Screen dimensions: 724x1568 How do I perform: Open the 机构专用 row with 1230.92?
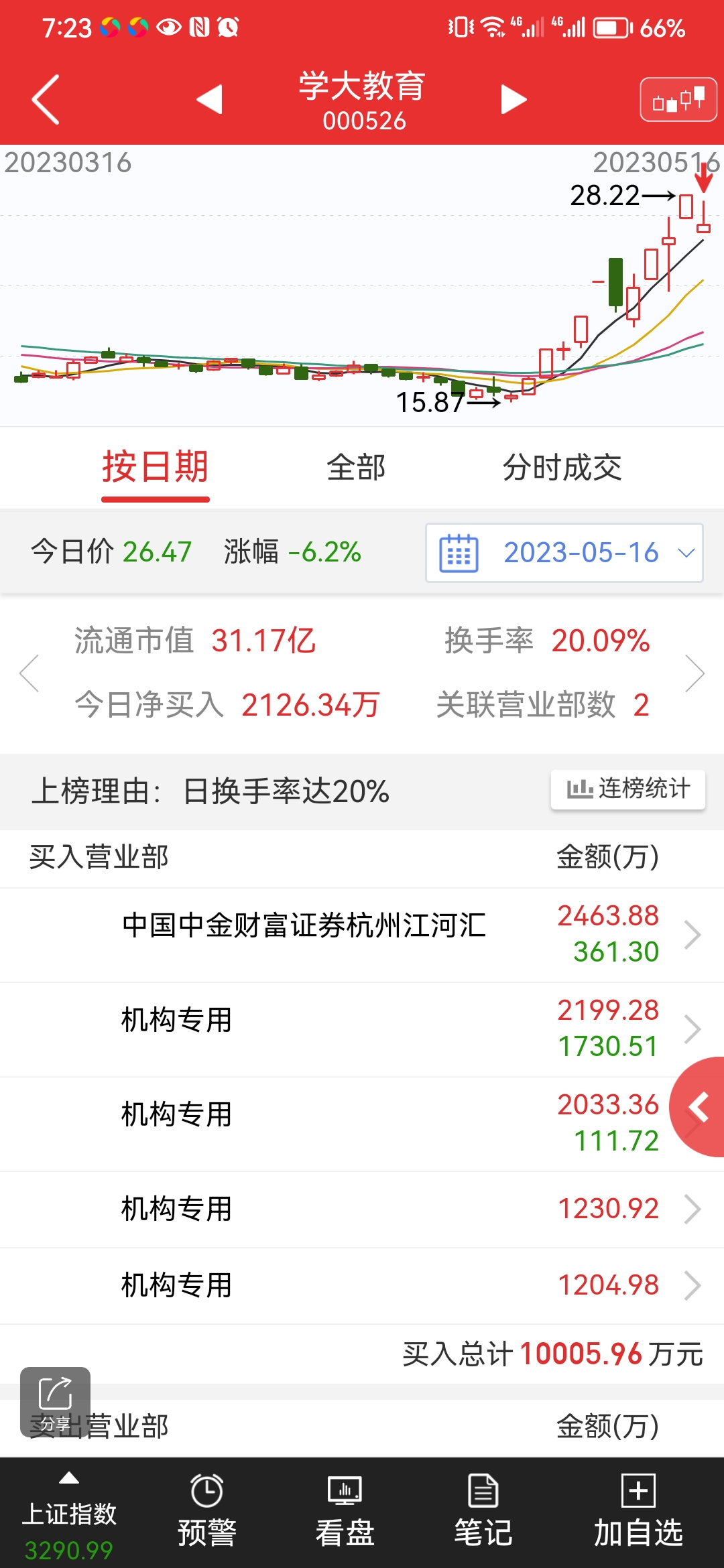click(362, 1210)
